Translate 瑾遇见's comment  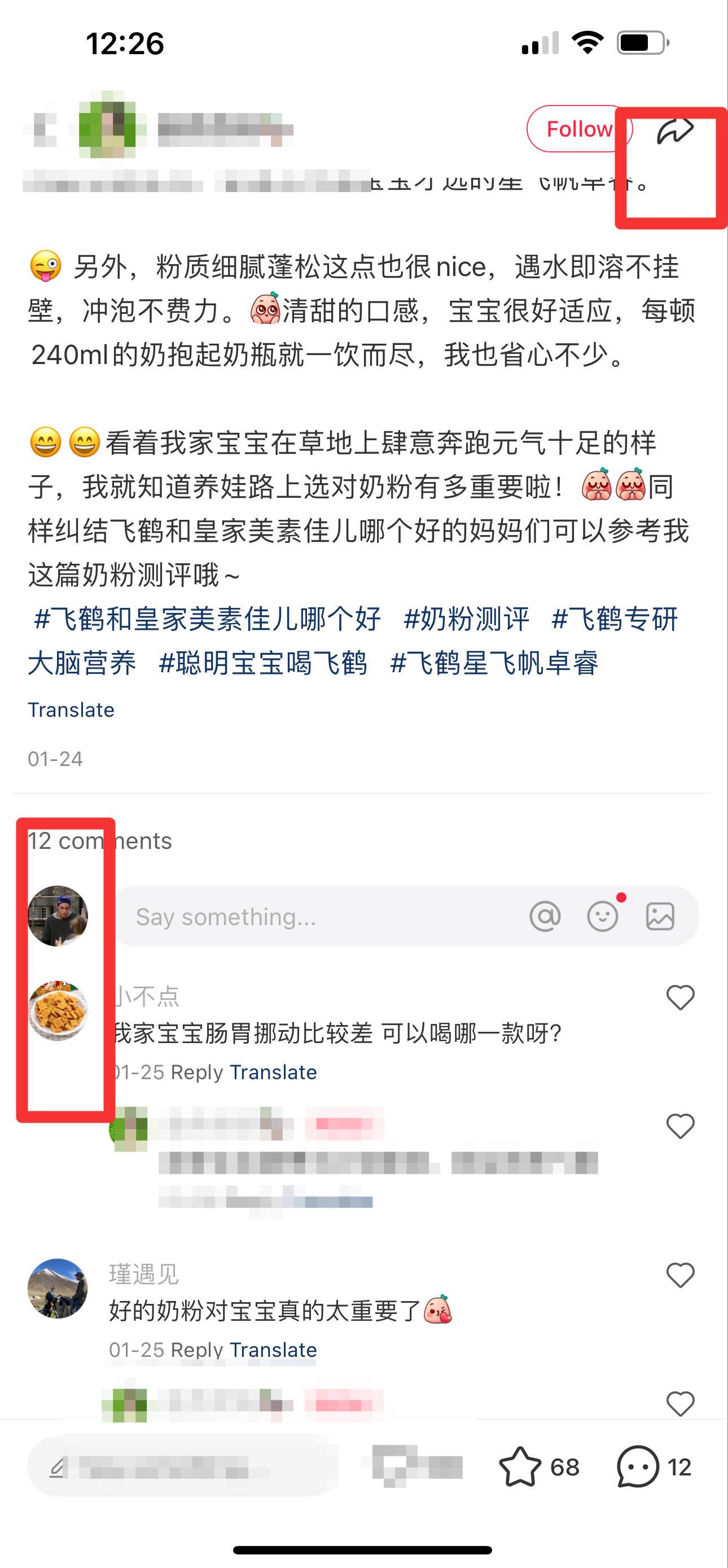click(273, 1350)
